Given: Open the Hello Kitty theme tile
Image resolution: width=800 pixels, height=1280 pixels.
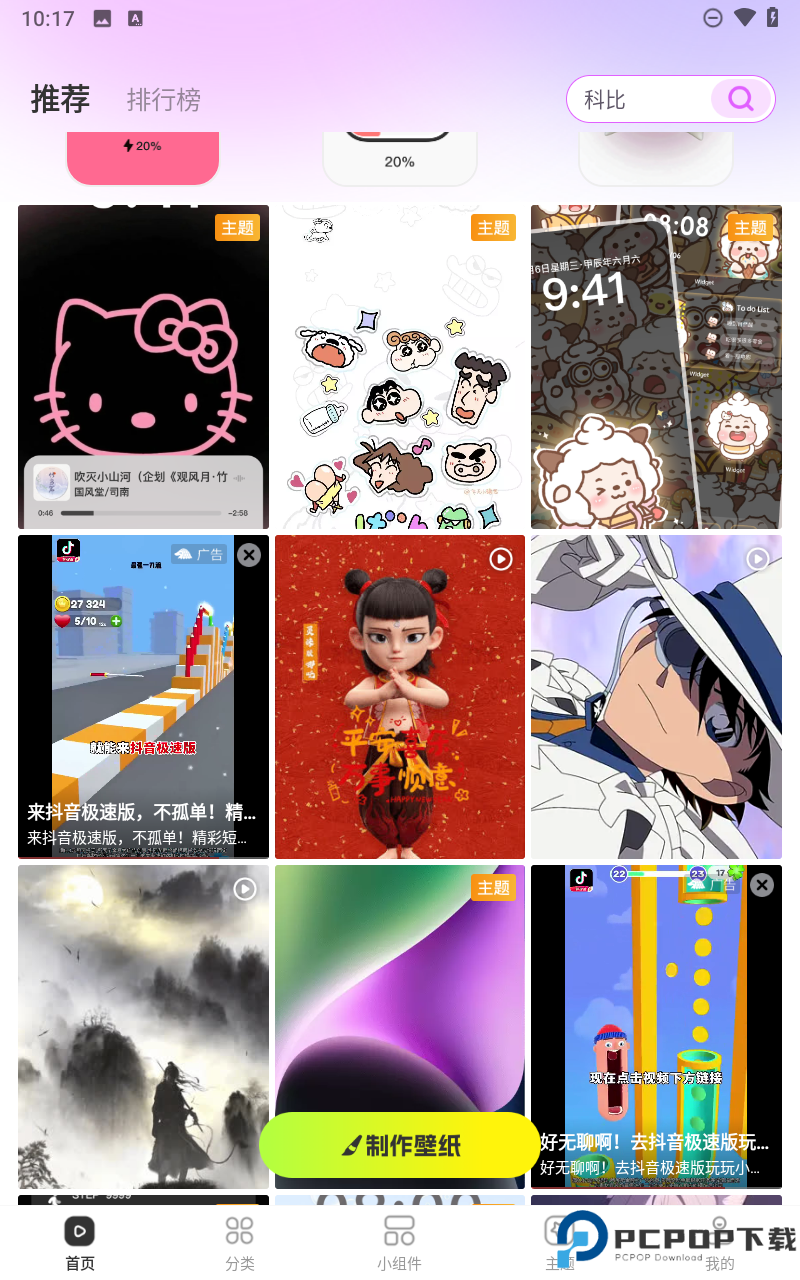Looking at the screenshot, I should [x=143, y=366].
